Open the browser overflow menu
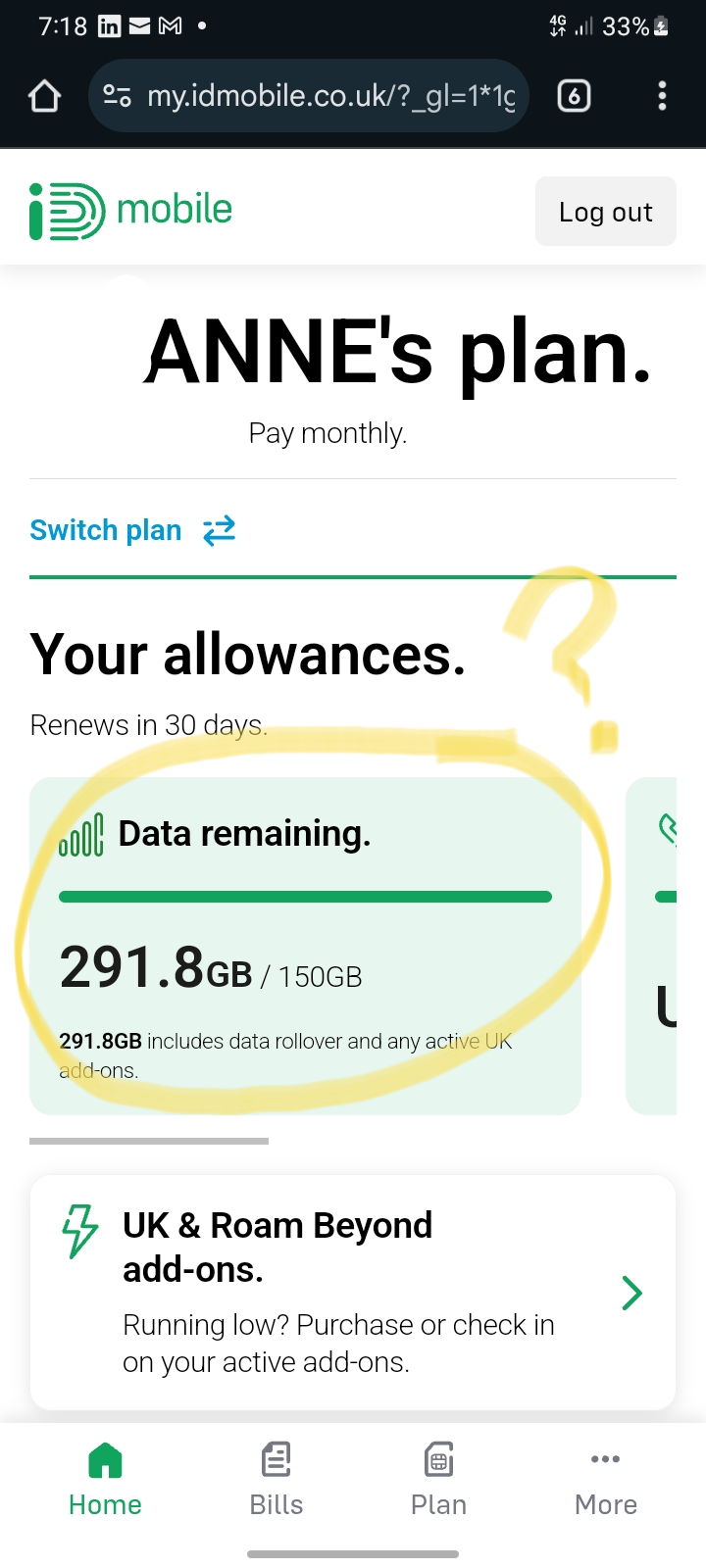This screenshot has height=1568, width=706. point(663,96)
